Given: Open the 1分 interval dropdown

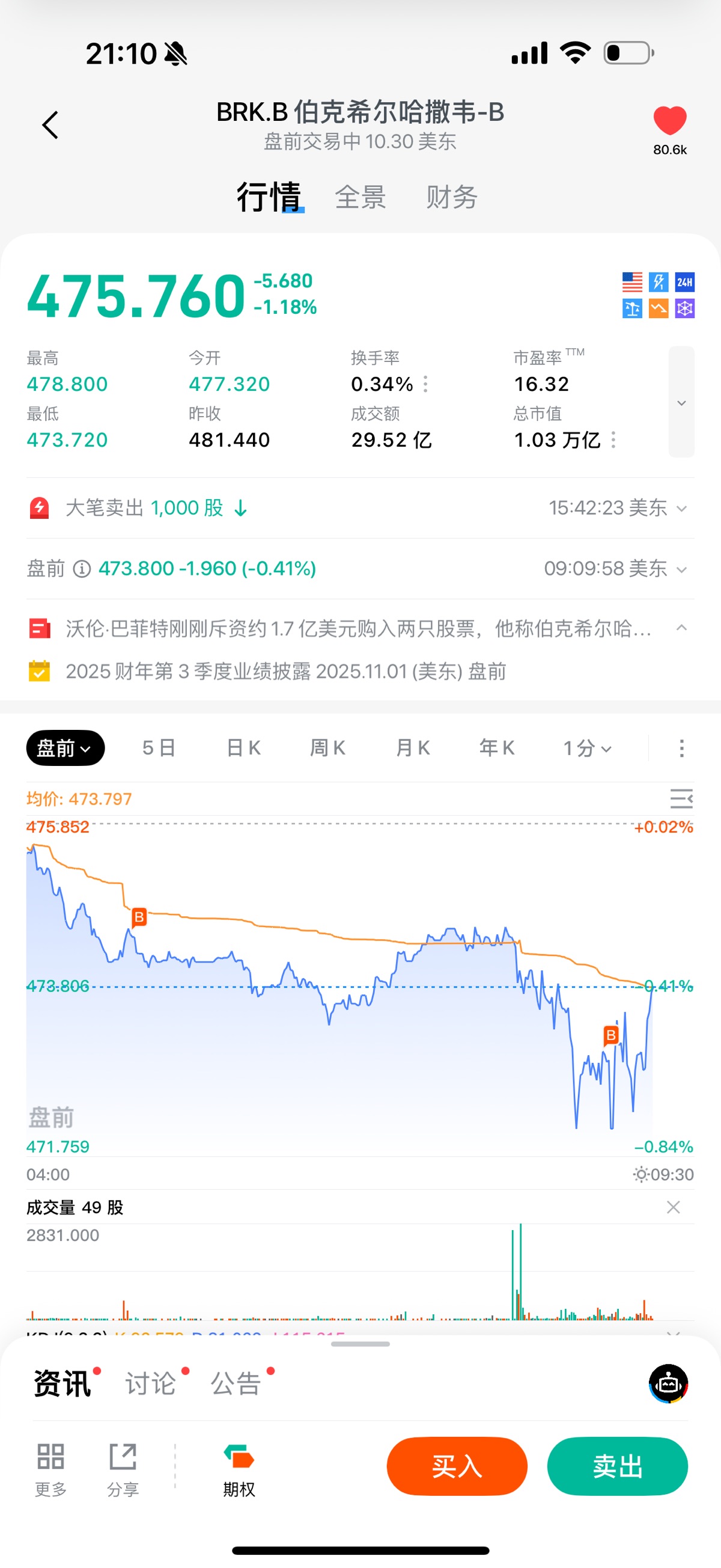Looking at the screenshot, I should (586, 748).
